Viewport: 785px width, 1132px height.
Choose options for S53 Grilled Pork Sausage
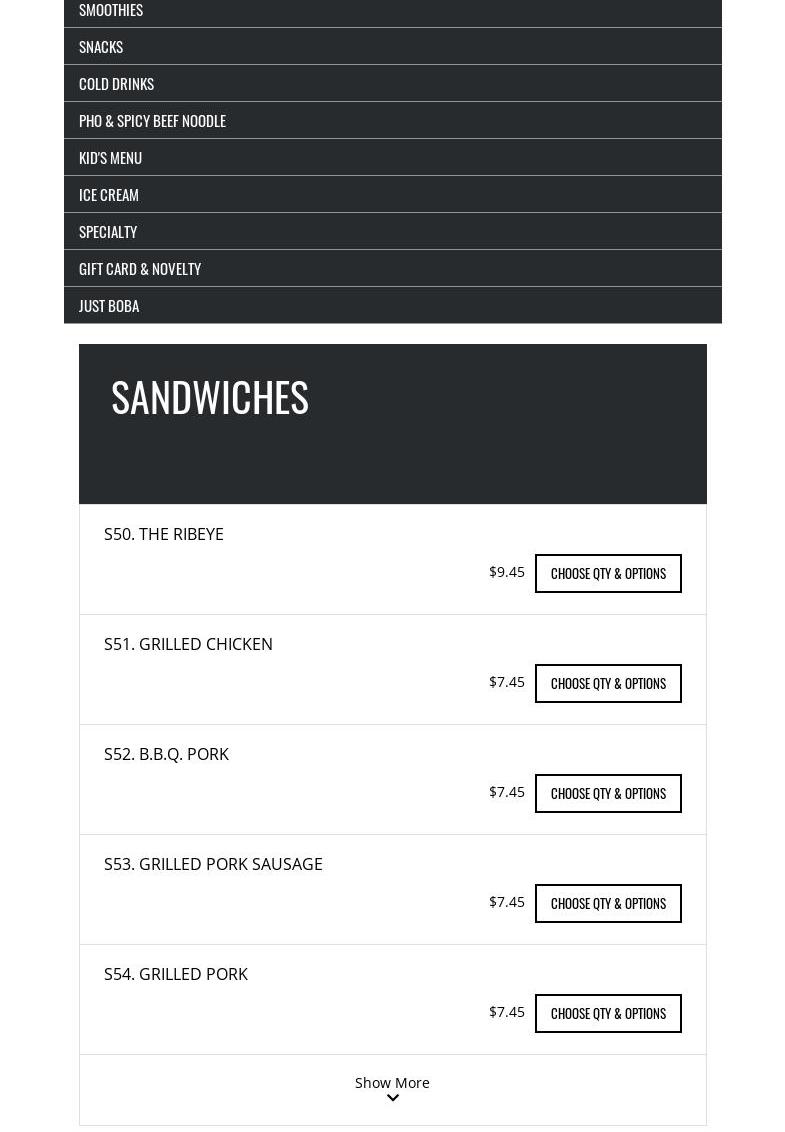click(608, 903)
